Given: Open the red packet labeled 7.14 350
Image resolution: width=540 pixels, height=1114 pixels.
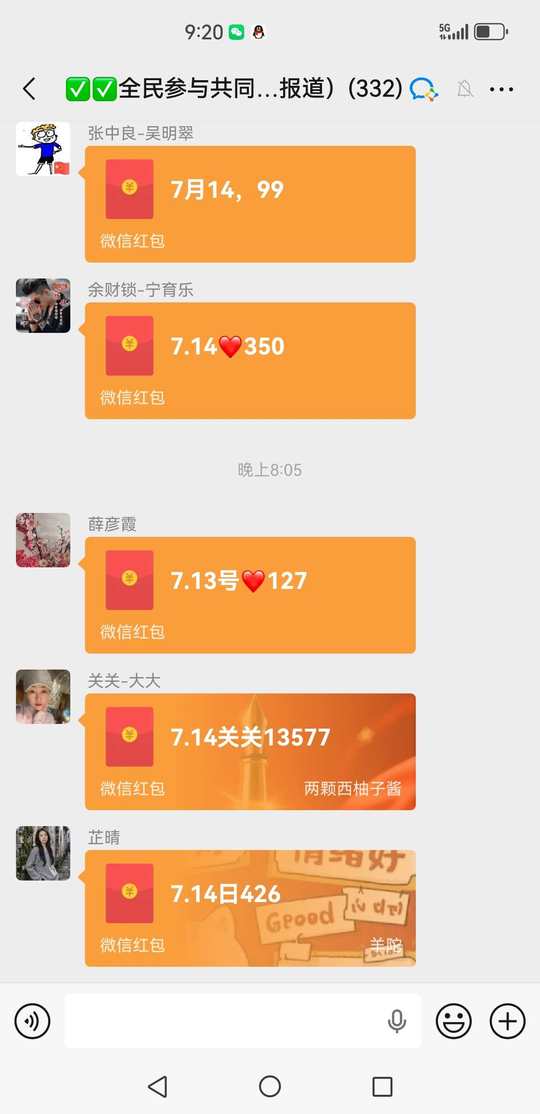Looking at the screenshot, I should coord(250,360).
